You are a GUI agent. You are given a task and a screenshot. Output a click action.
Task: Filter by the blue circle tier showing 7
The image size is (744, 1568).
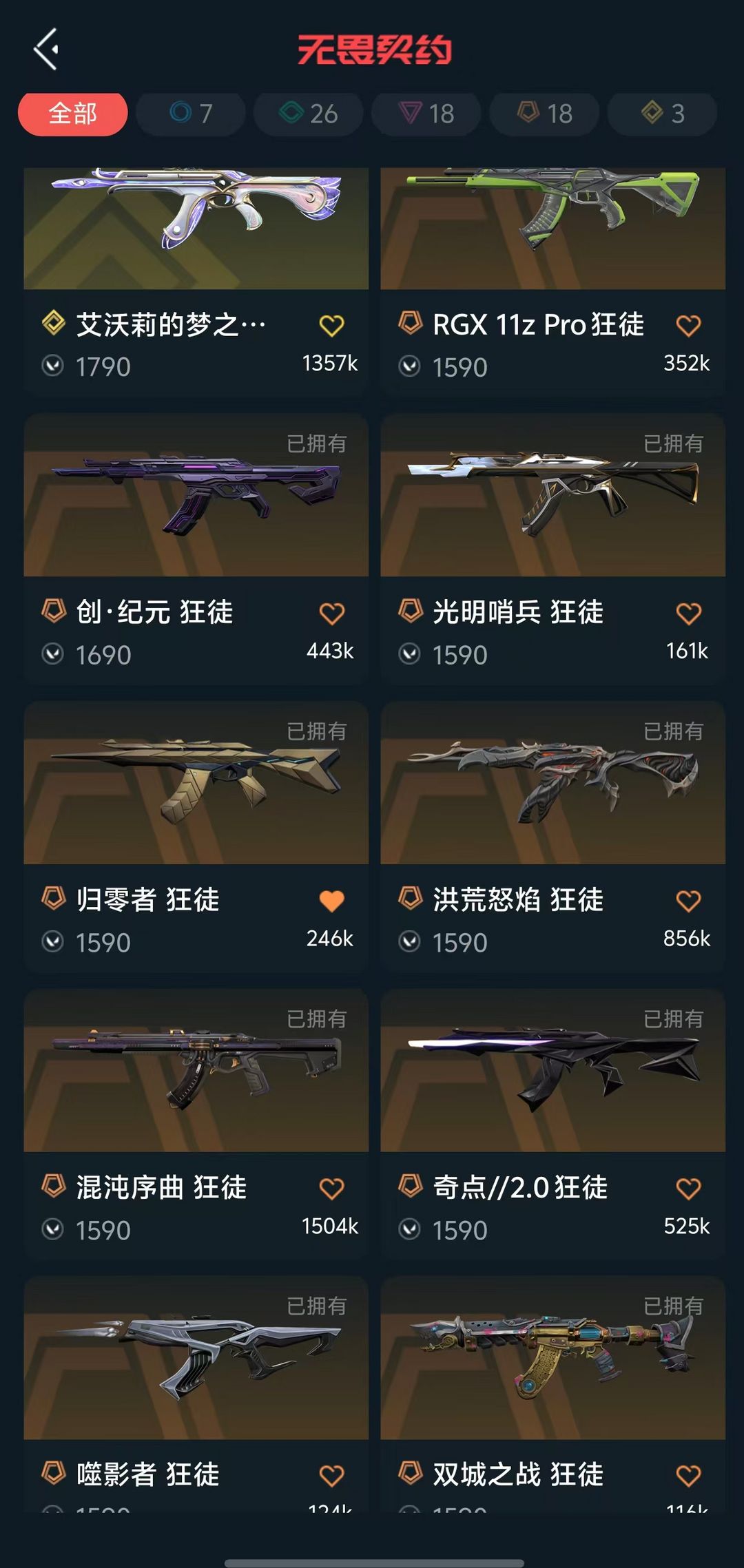pyautogui.click(x=191, y=114)
